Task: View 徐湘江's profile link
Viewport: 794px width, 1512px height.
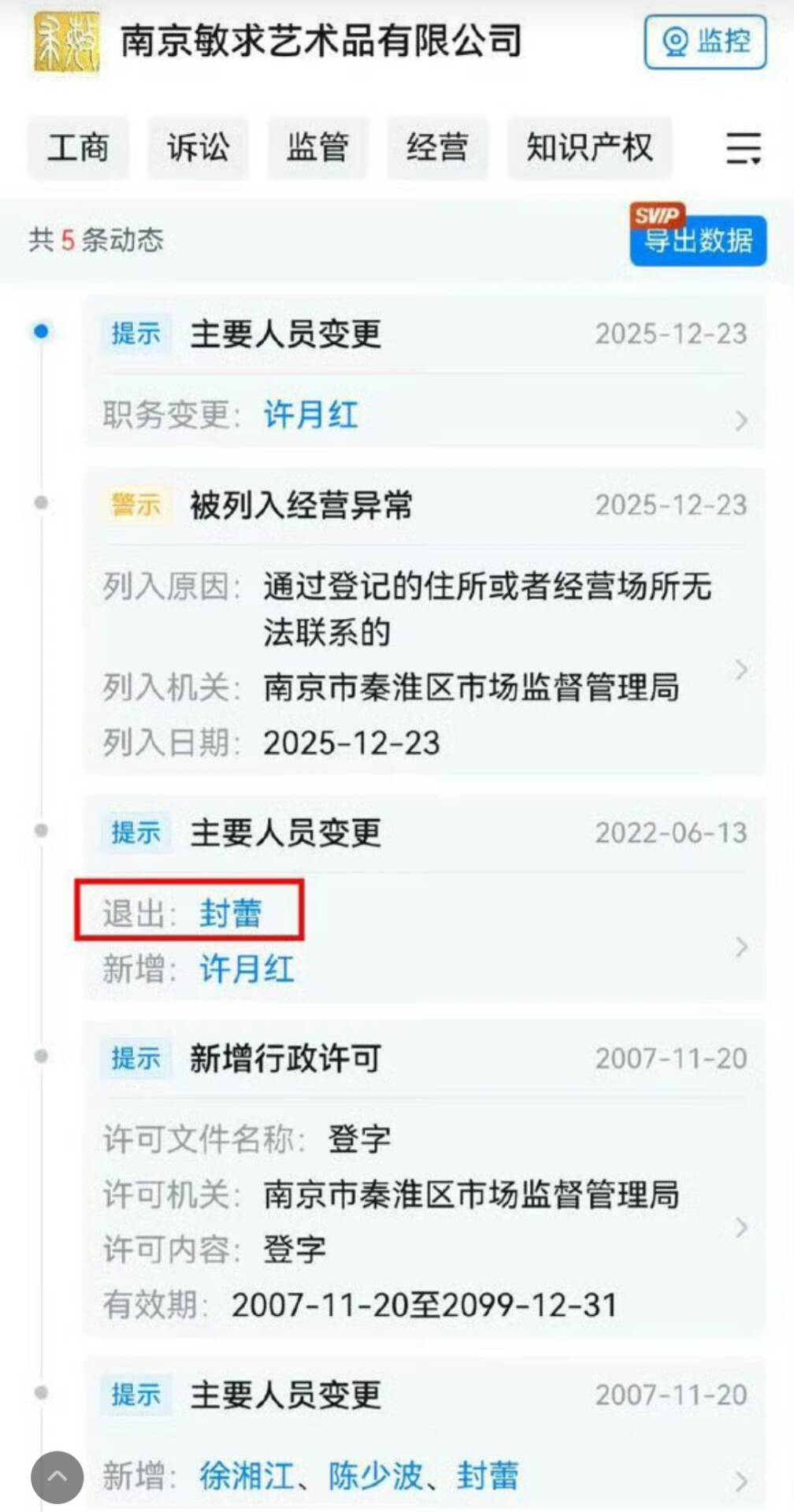Action: [x=246, y=1476]
